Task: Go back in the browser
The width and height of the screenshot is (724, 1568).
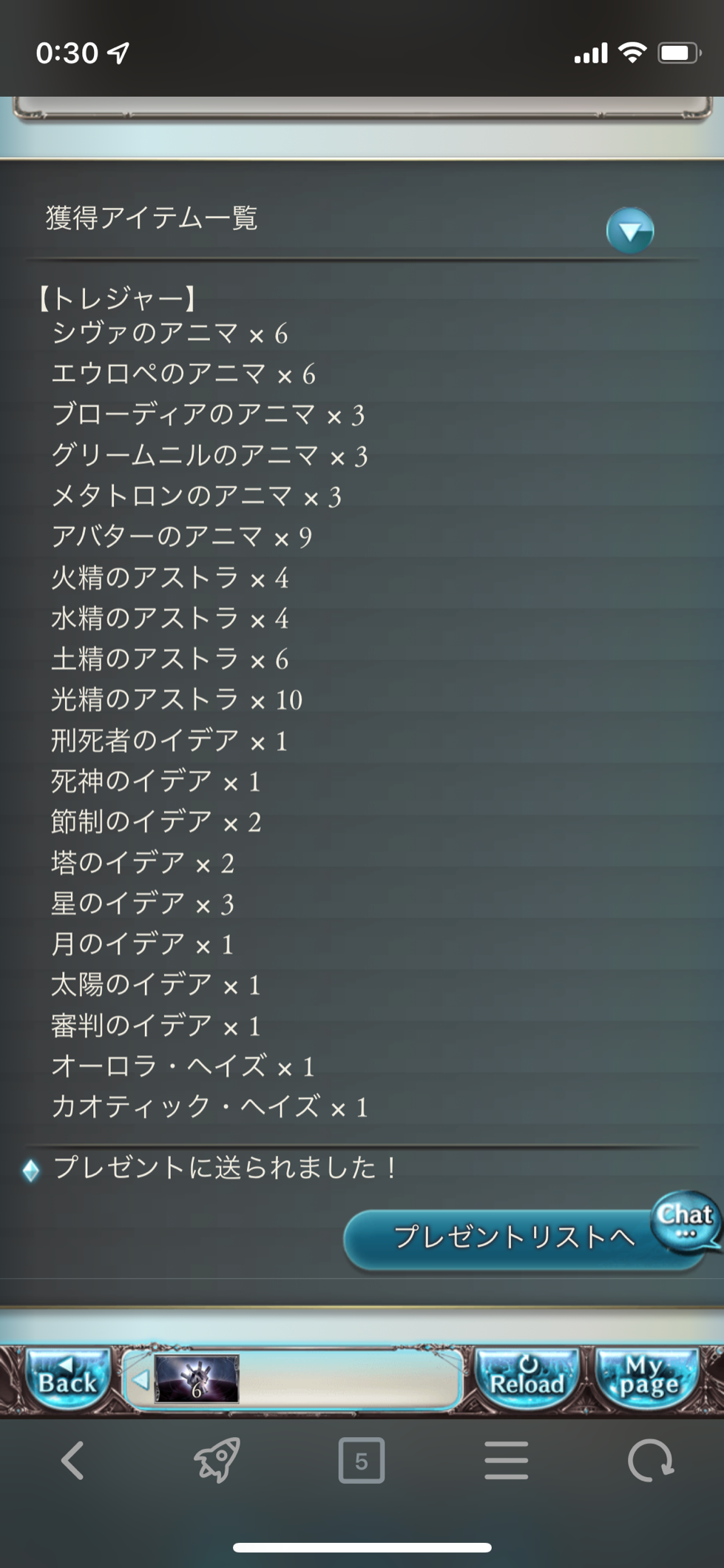Action: pos(72,1461)
